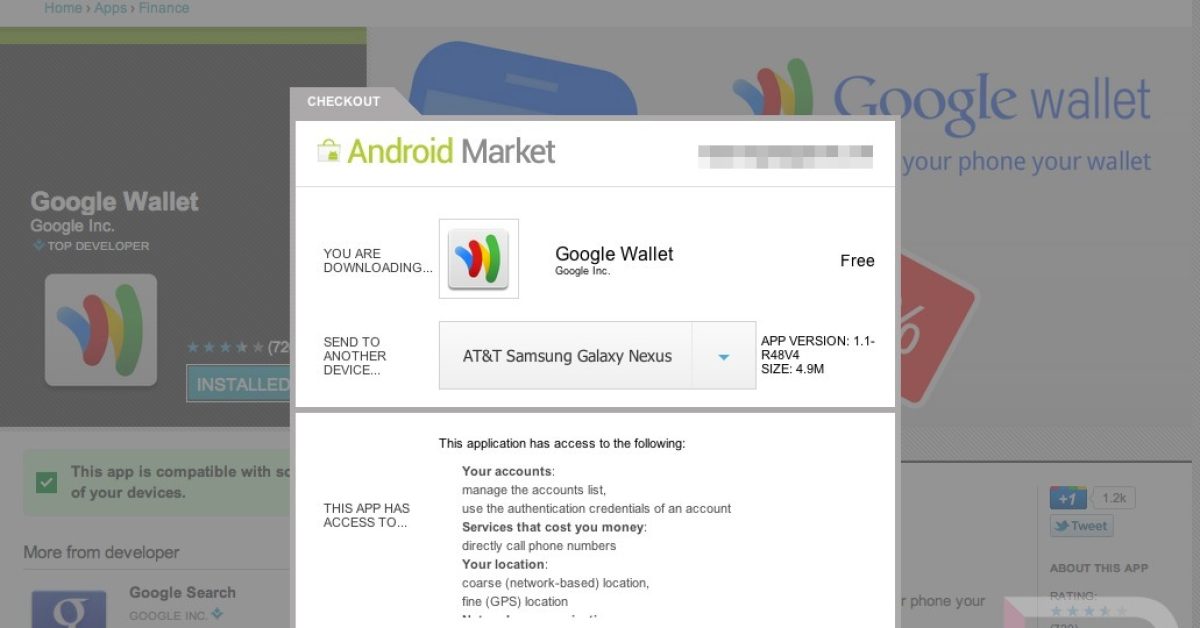This screenshot has width=1200, height=628.
Task: Tap the Installed button for Google Wallet
Action: tap(240, 384)
